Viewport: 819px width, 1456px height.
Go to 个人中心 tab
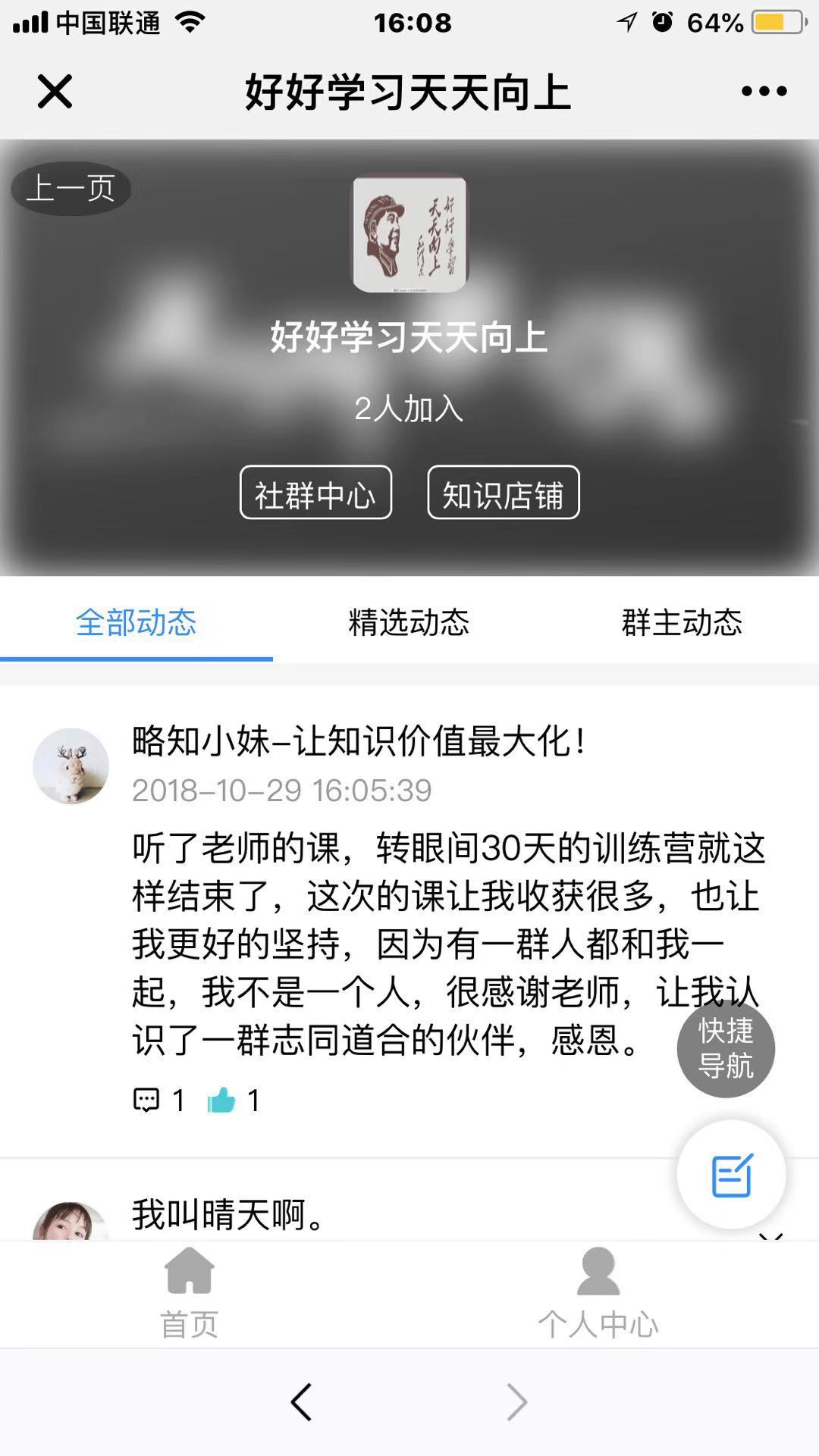(598, 1293)
